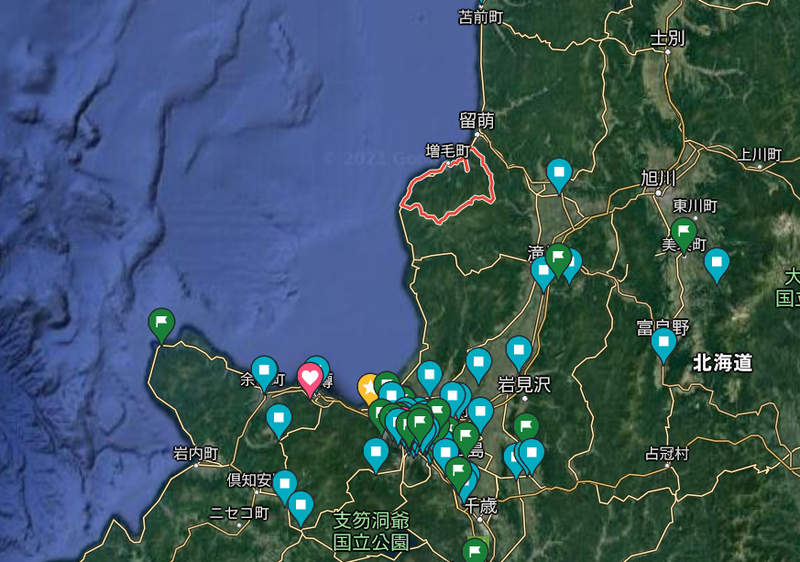
Task: Select the teal pin above 岩見沢 label
Action: coord(518,351)
